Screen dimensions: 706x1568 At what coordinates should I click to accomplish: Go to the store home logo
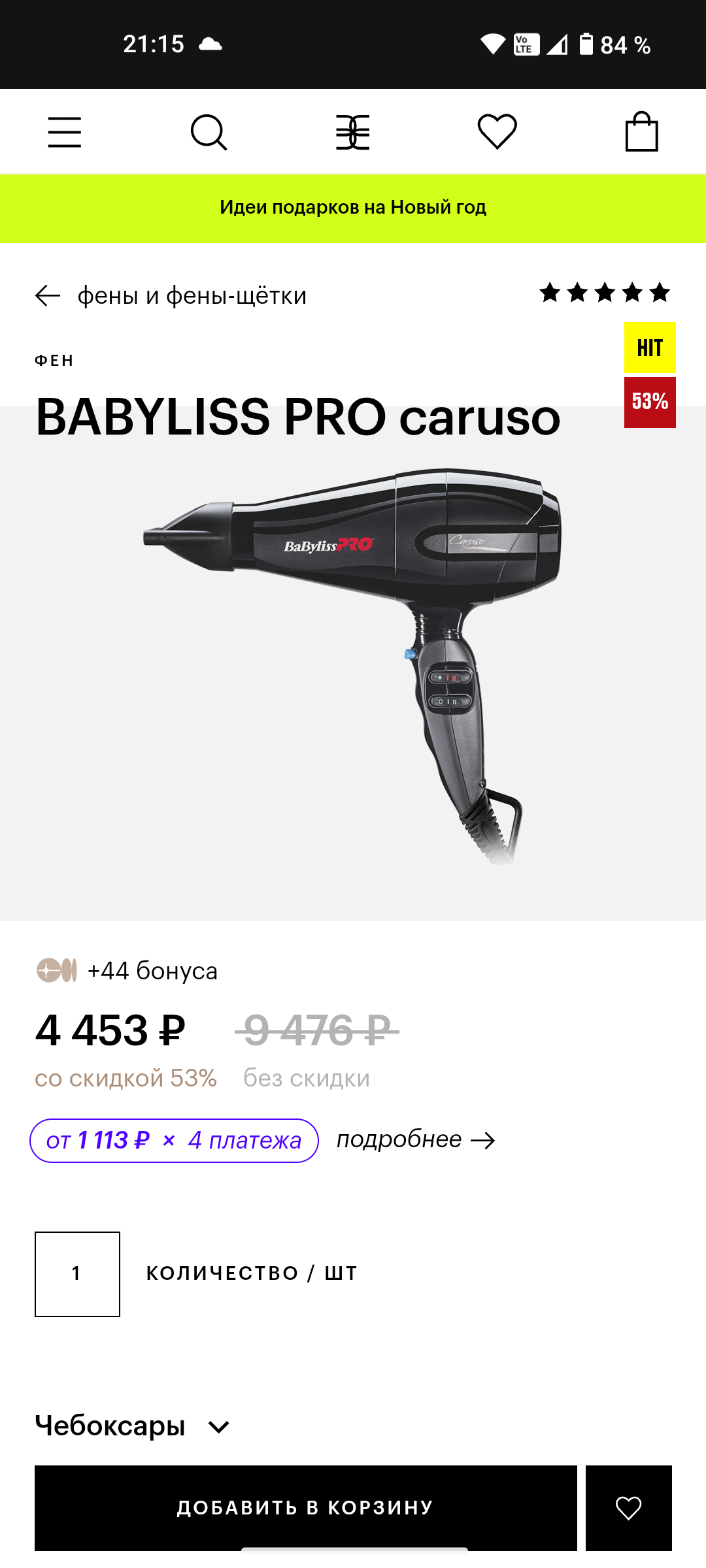pyautogui.click(x=353, y=133)
